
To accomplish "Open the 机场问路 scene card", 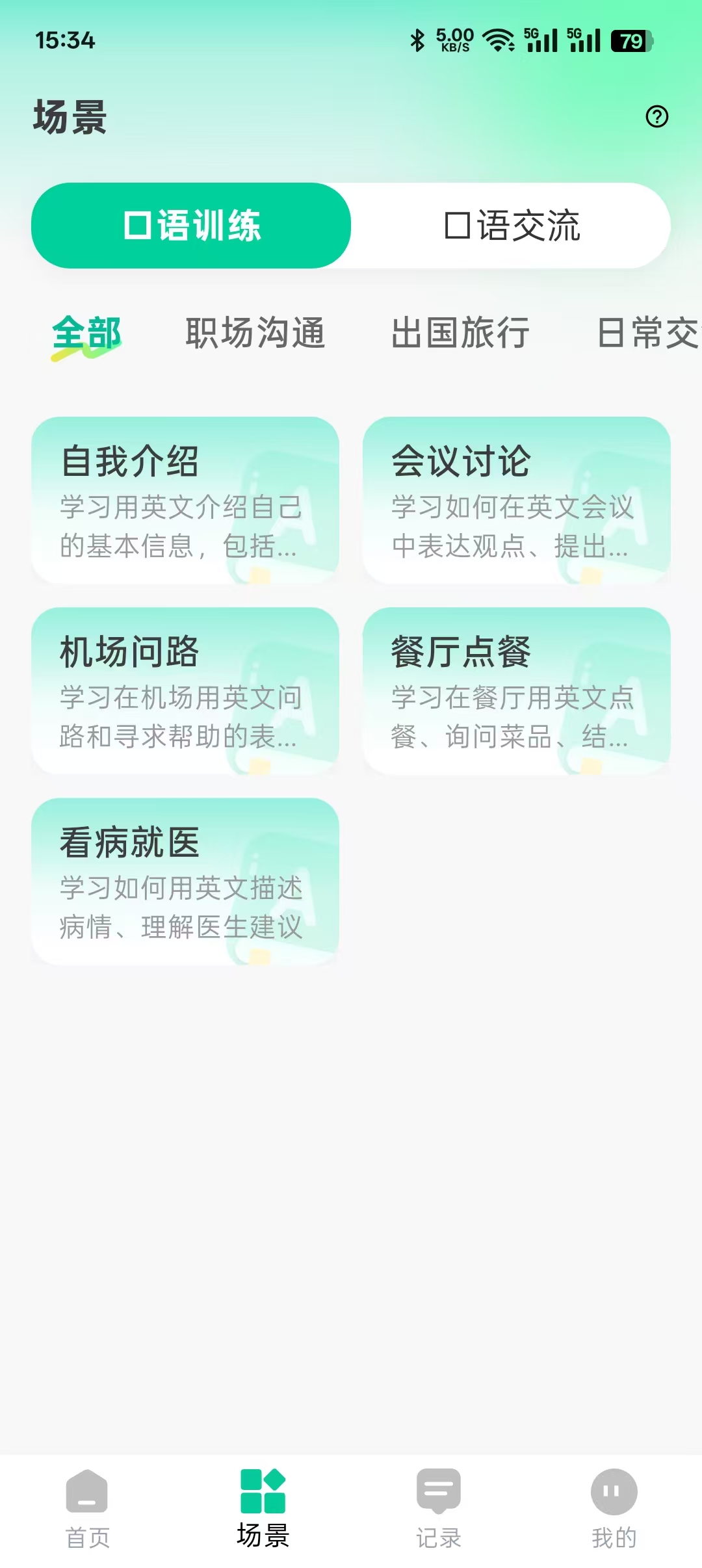I will pyautogui.click(x=185, y=691).
